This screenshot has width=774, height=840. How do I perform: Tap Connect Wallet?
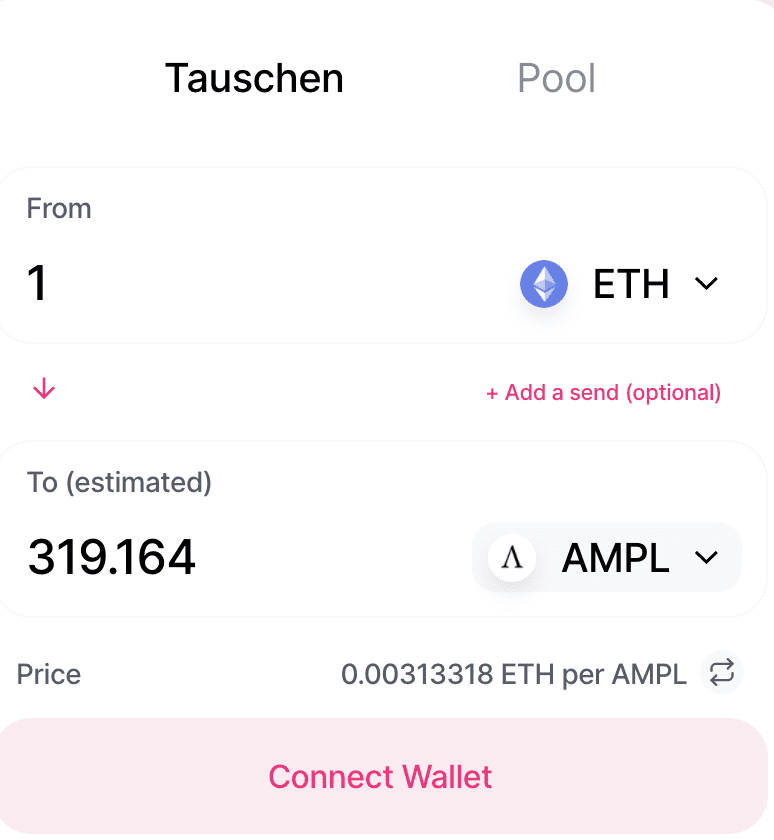(x=380, y=777)
